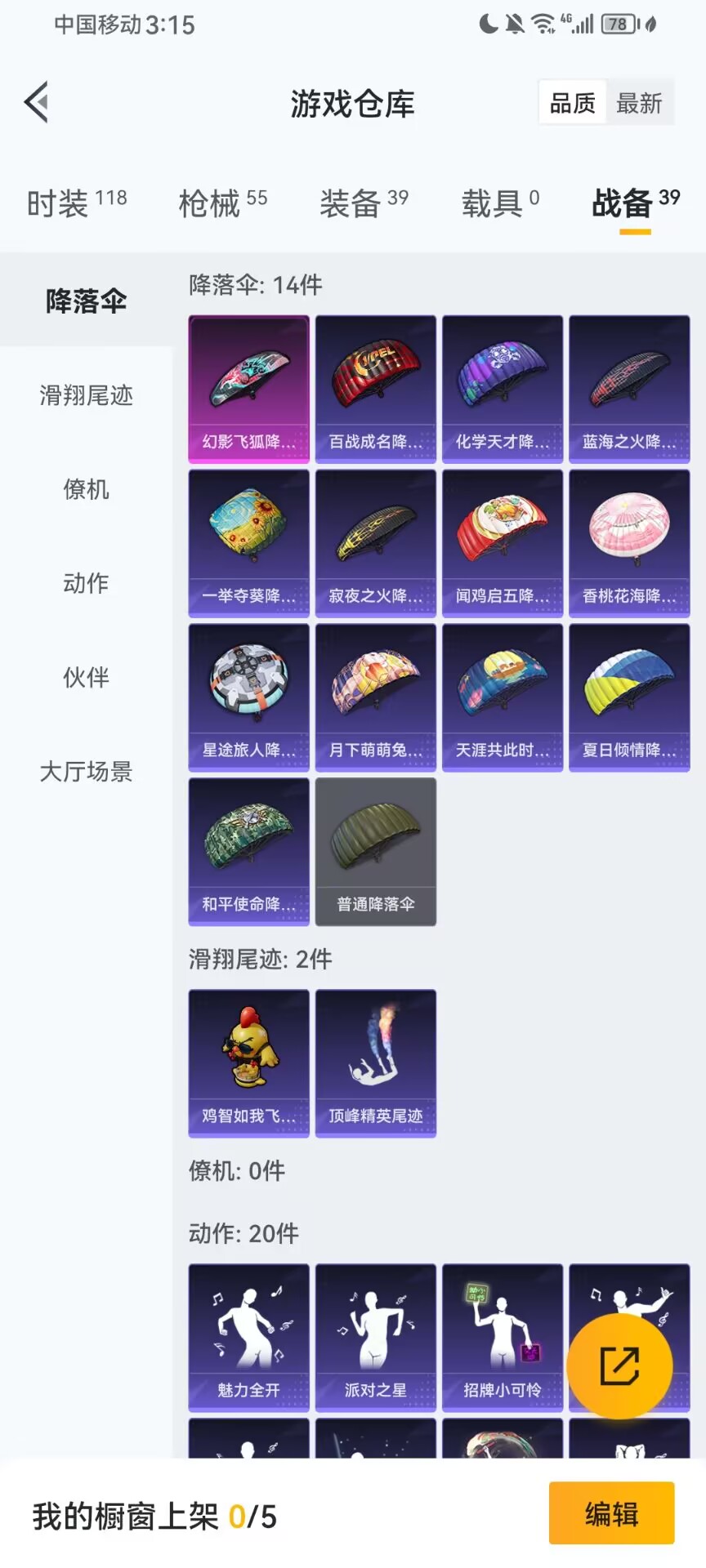Select 大厅场景 in the side menu
Screen dimensions: 706x1568
(x=86, y=771)
